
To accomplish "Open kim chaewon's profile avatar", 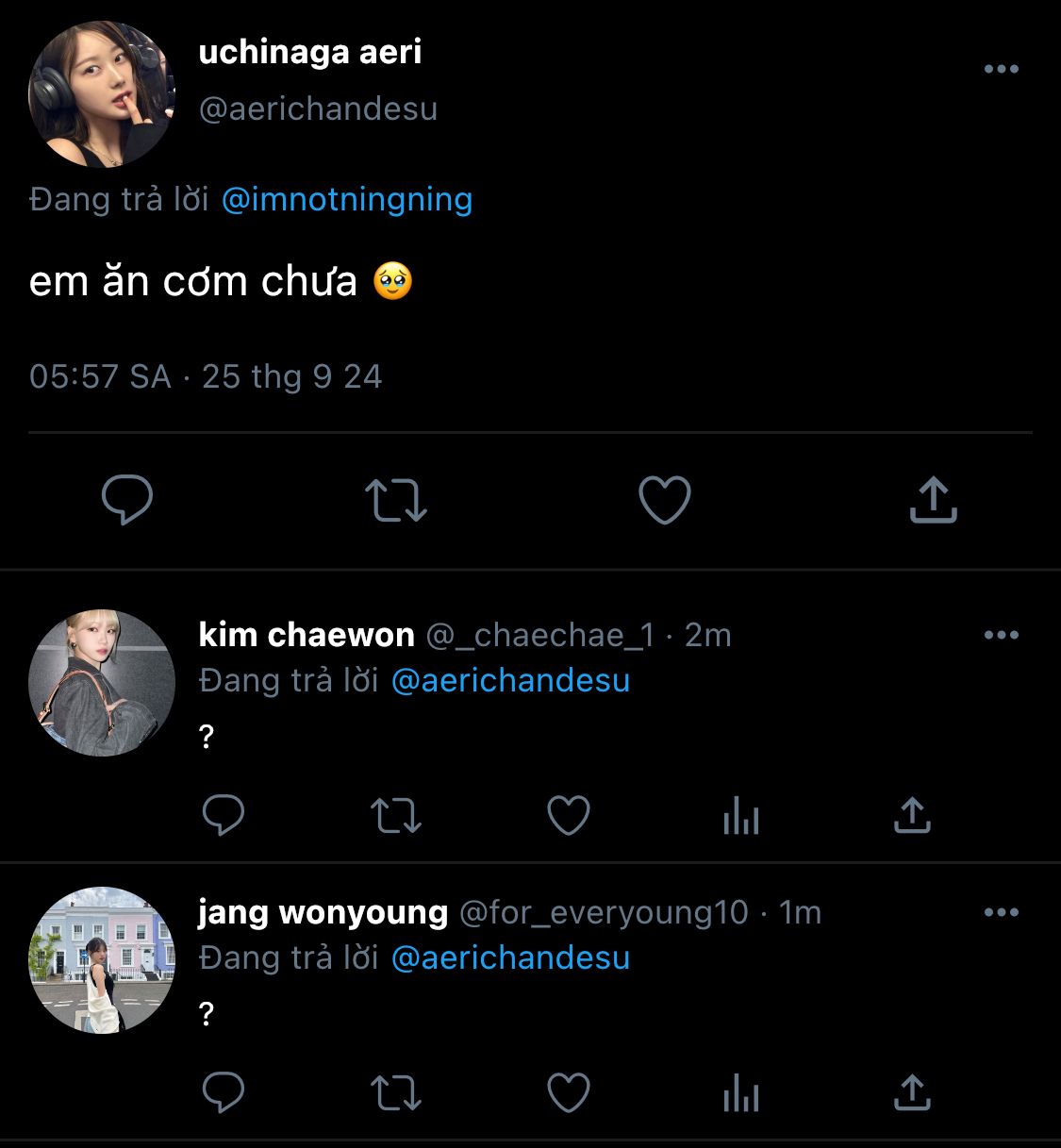I will 102,682.
